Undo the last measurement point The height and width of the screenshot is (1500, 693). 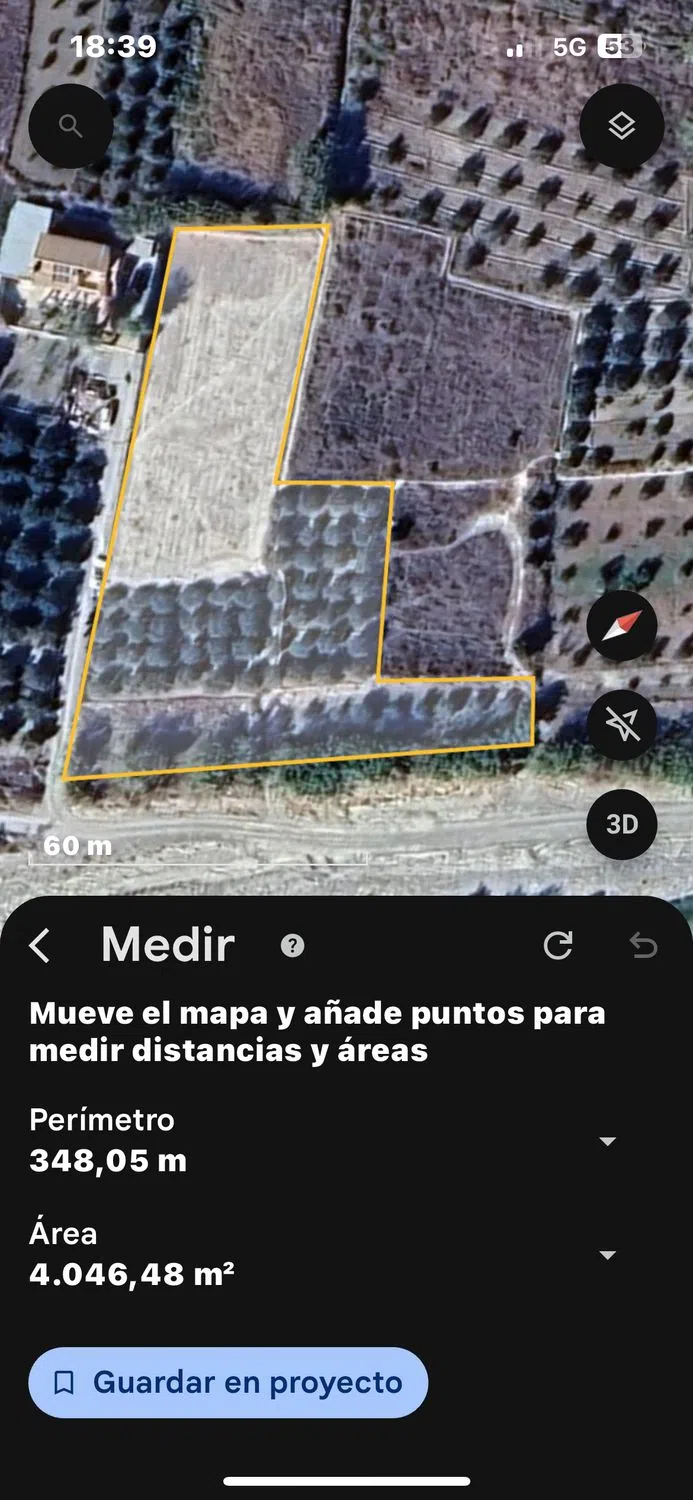tap(643, 945)
